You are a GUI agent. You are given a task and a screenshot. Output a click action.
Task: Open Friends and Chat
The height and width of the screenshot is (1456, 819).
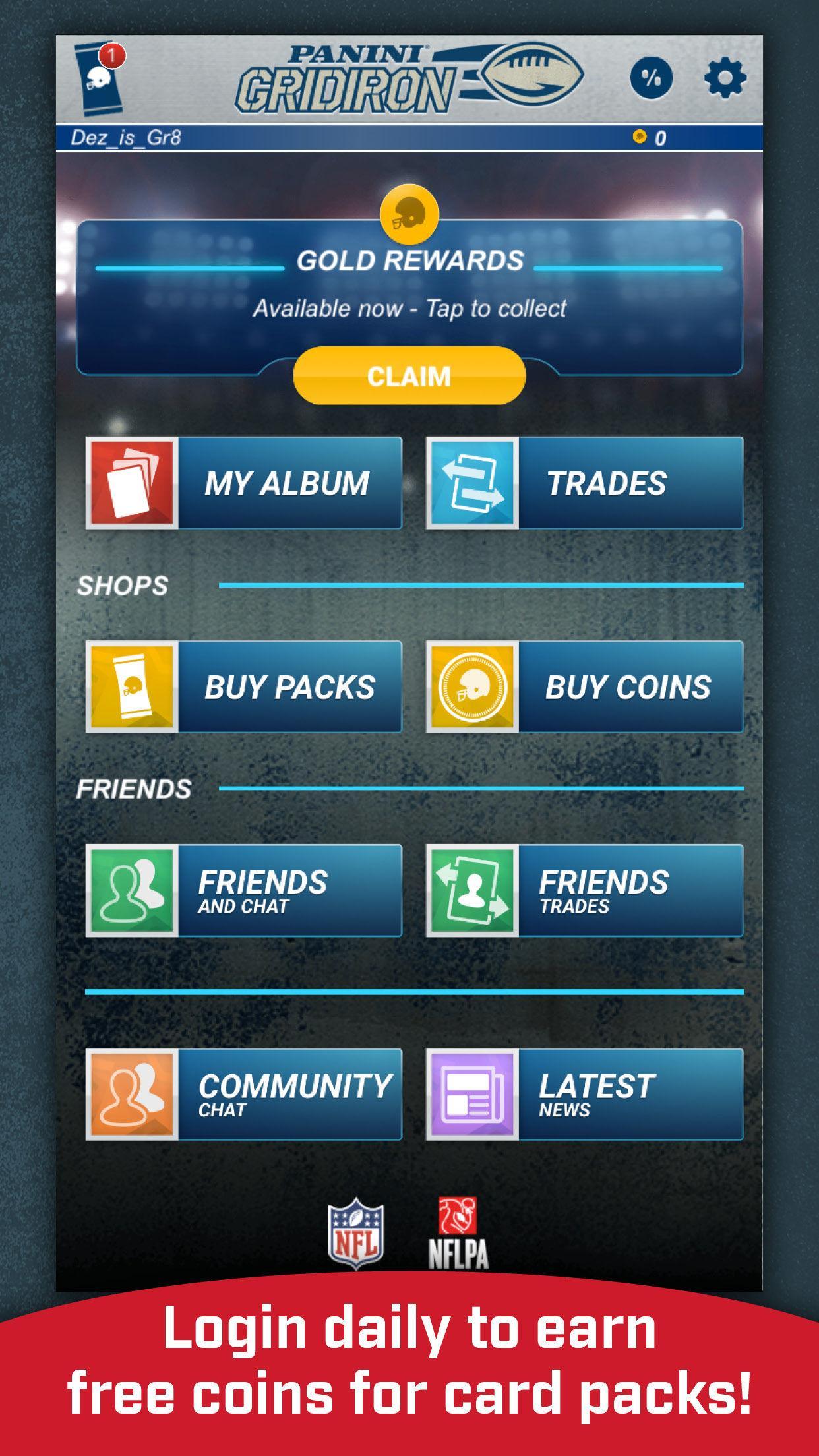(244, 890)
